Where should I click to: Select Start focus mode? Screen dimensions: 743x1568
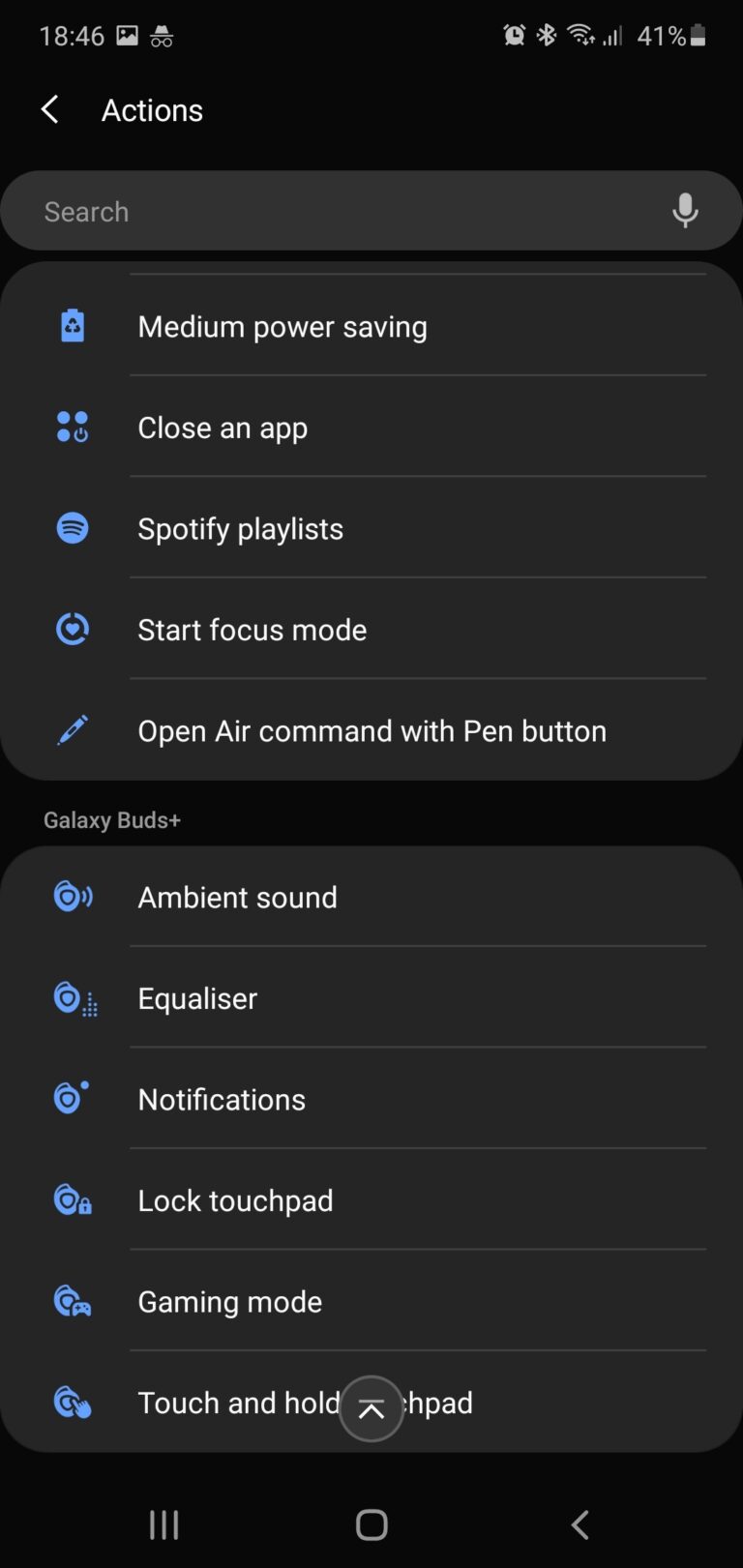pyautogui.click(x=252, y=630)
